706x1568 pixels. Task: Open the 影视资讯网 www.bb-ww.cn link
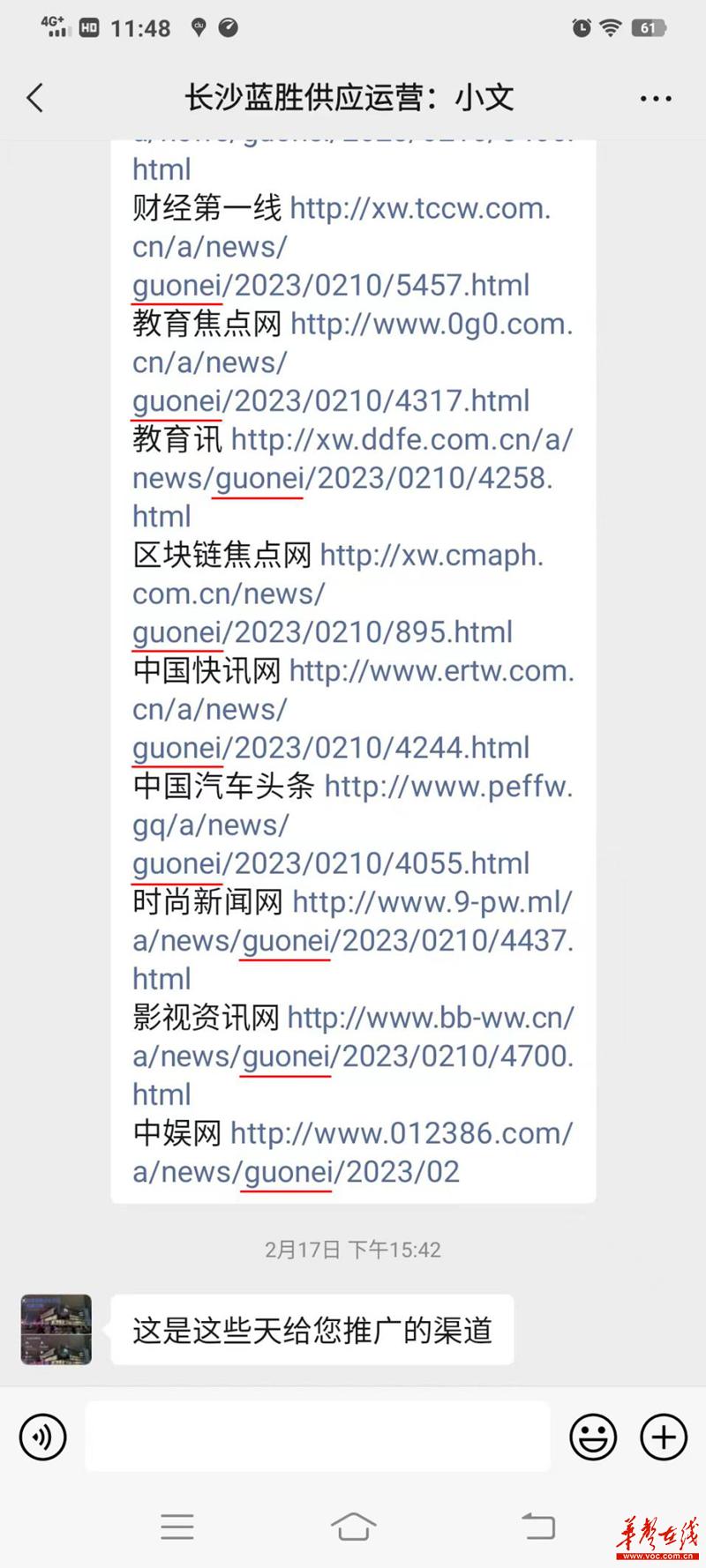click(430, 1019)
